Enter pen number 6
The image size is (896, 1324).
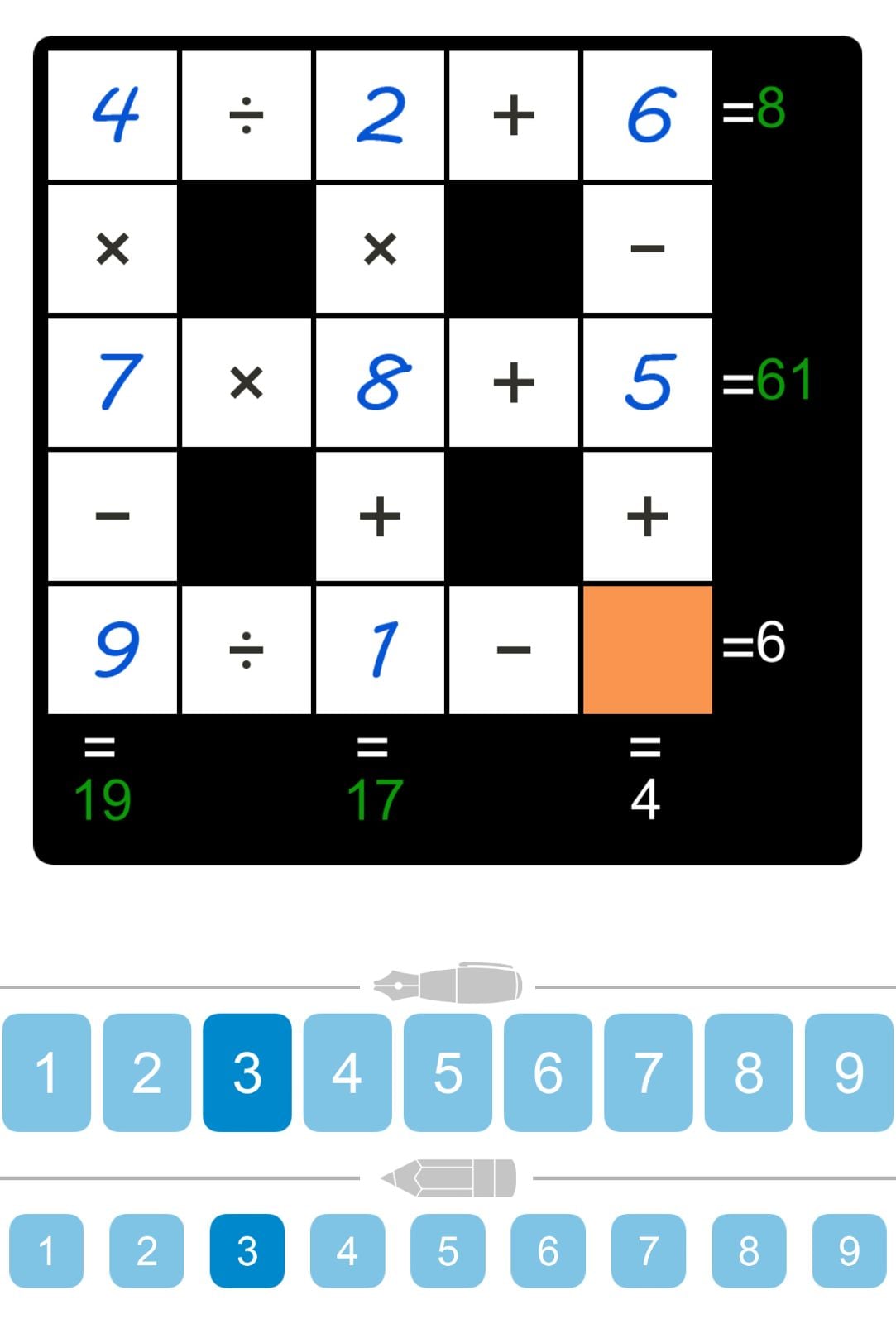548,1072
